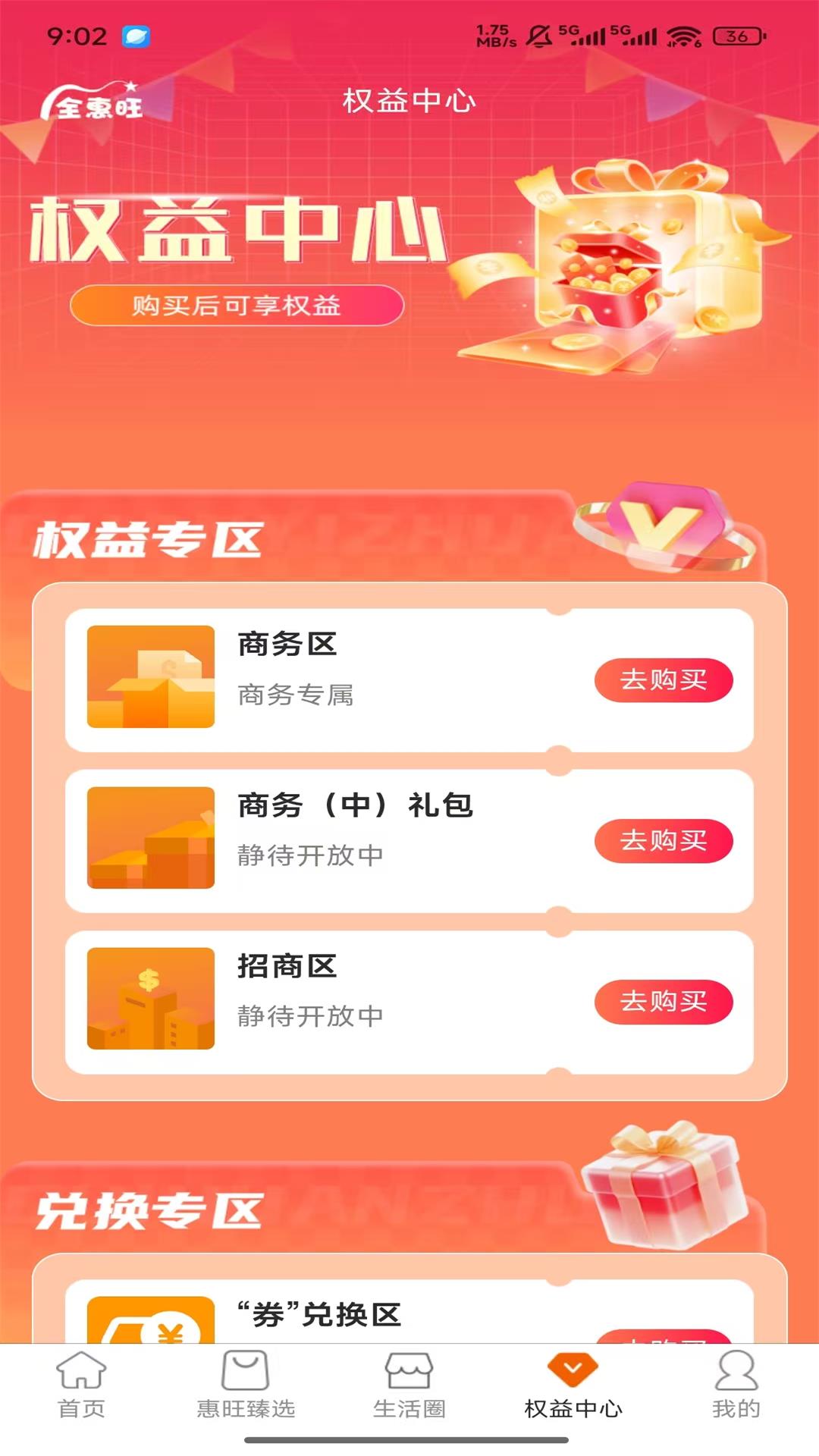Tap the orange V icon for 权益中心
Screen dimensions: 819x1456
coord(573,1382)
